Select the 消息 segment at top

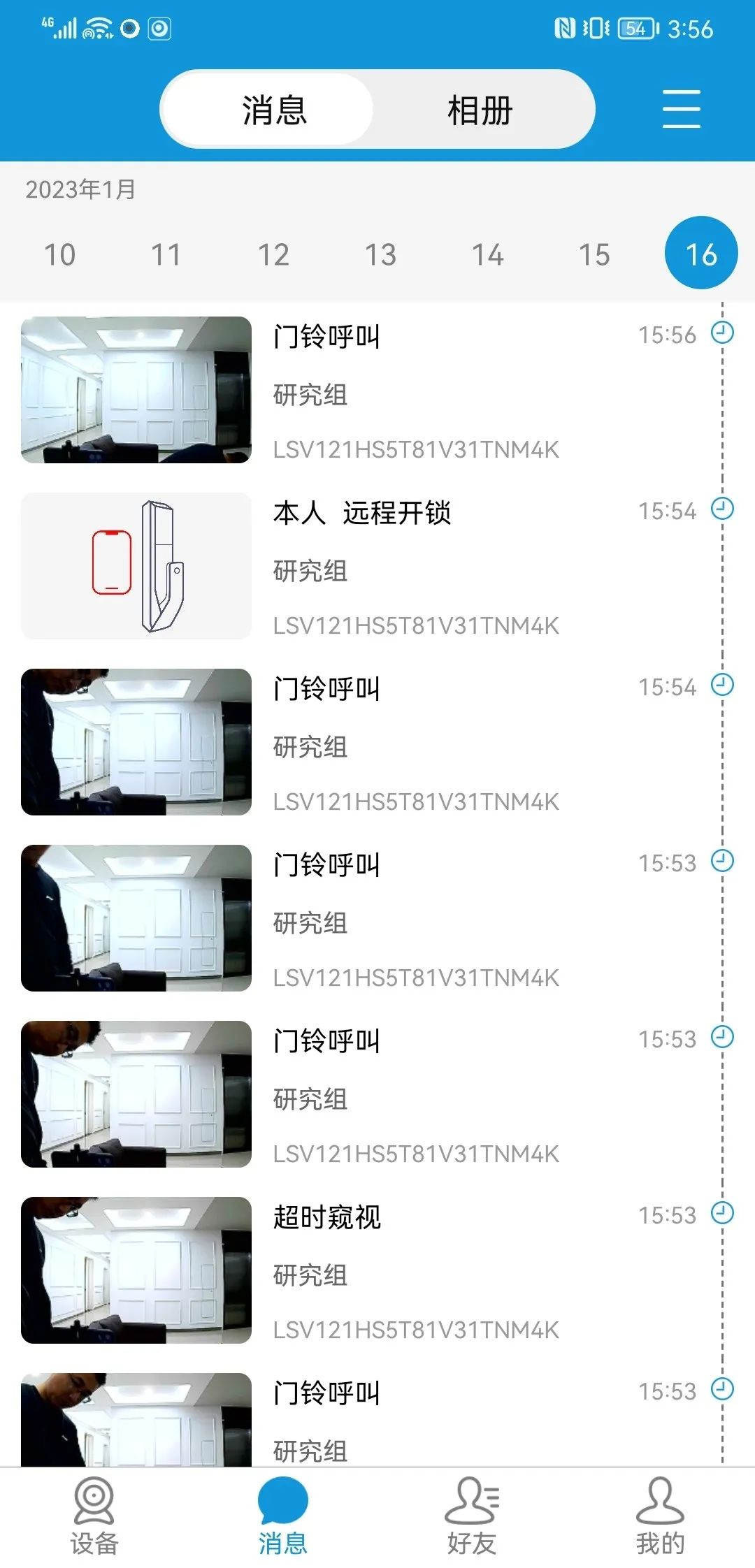coord(274,110)
